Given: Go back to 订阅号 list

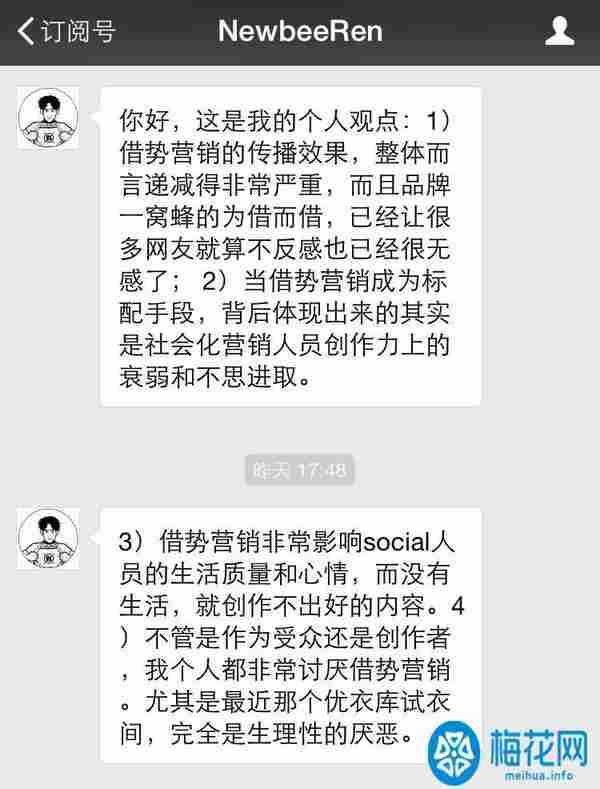Looking at the screenshot, I should (x=67, y=31).
